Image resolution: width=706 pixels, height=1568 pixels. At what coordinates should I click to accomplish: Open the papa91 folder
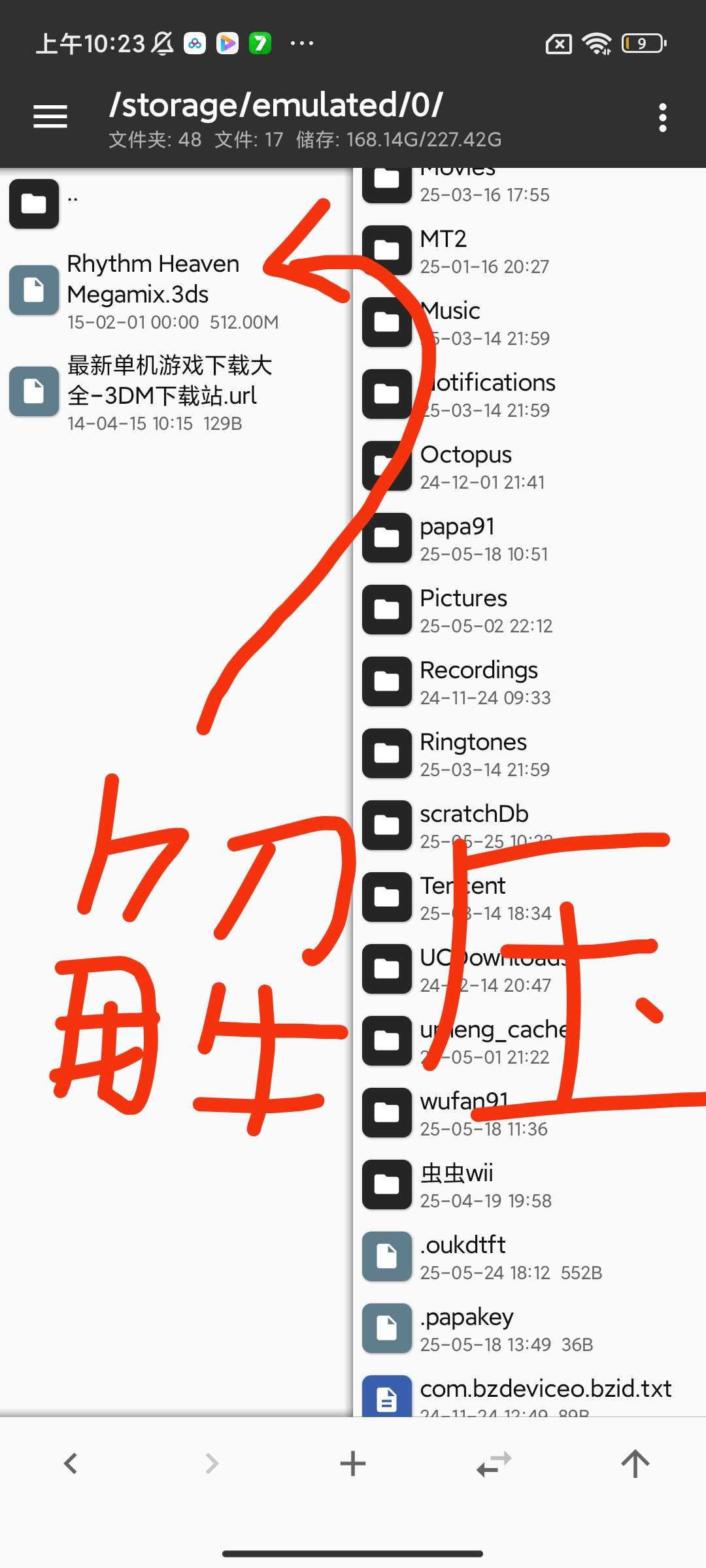484,538
